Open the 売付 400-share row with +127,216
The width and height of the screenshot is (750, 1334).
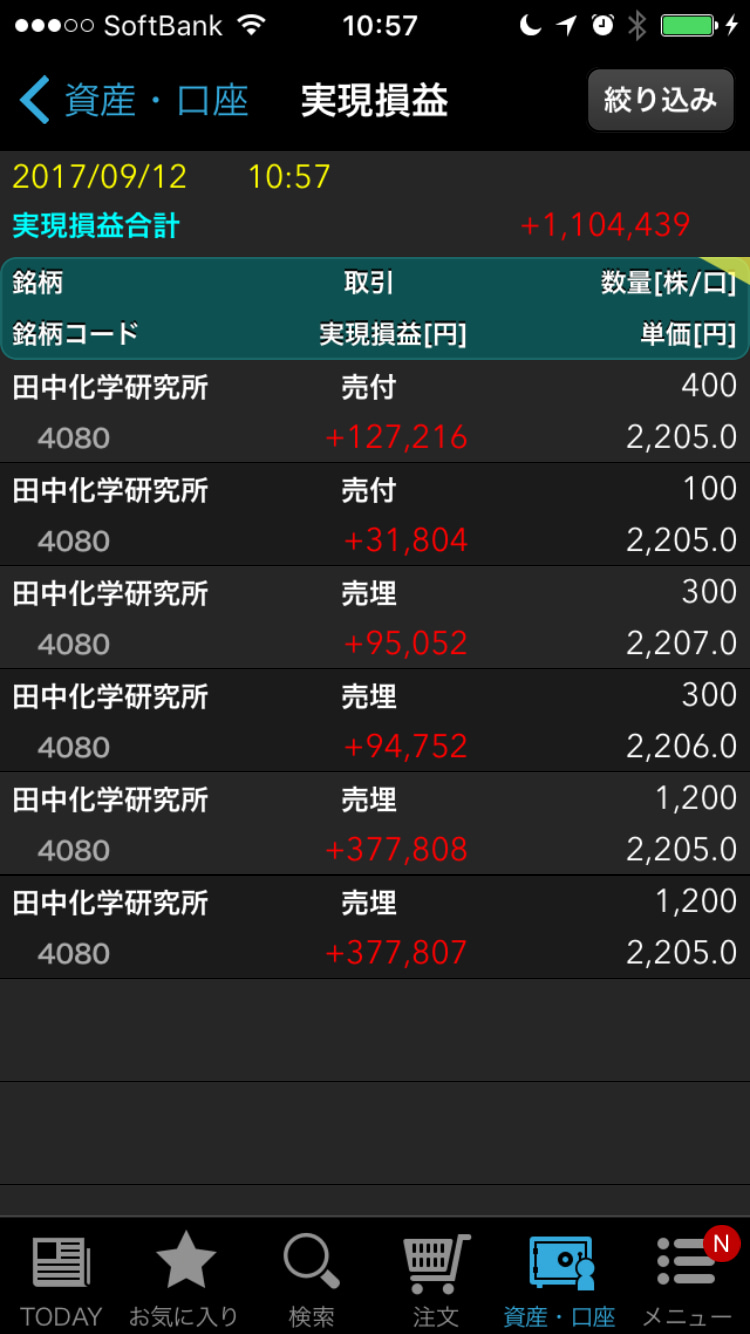375,411
